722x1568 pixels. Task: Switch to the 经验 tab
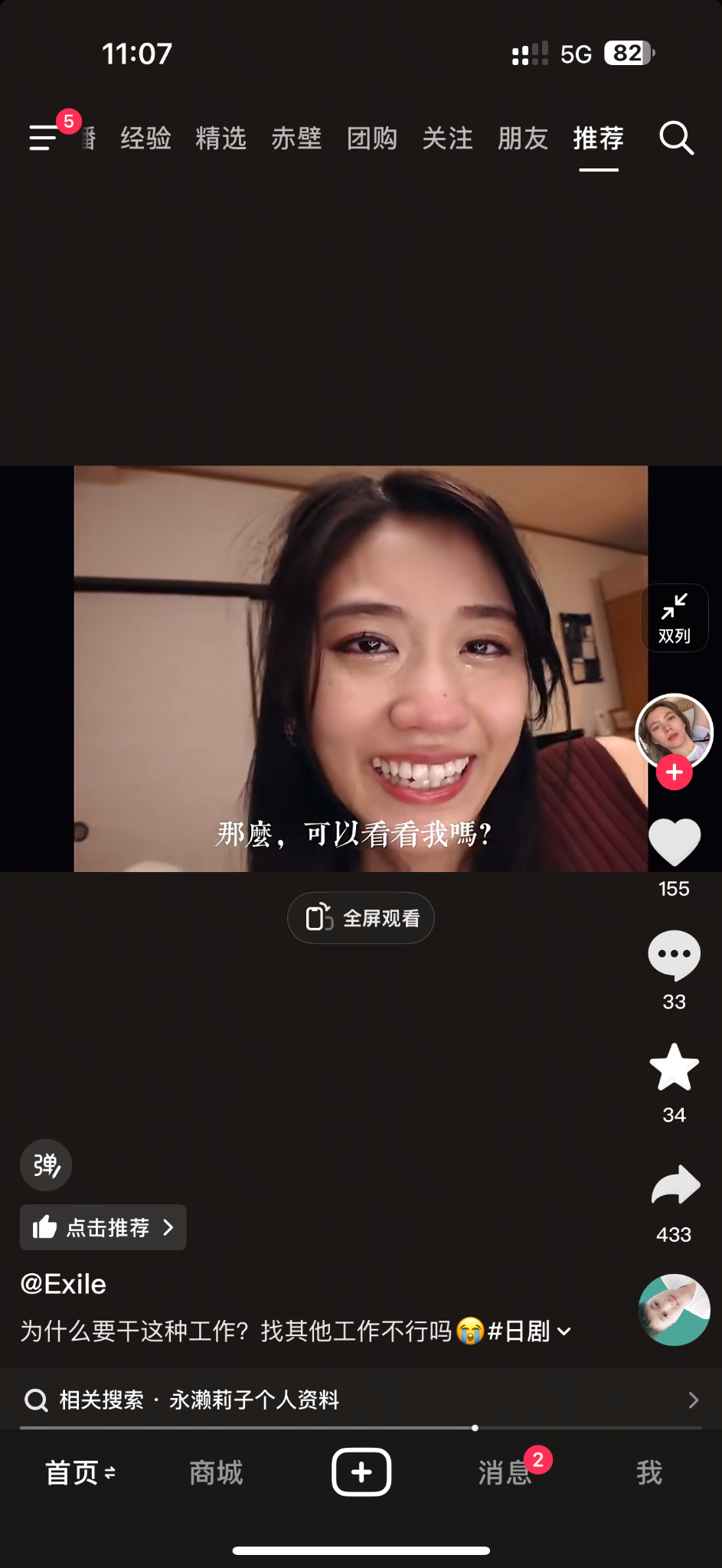[145, 139]
